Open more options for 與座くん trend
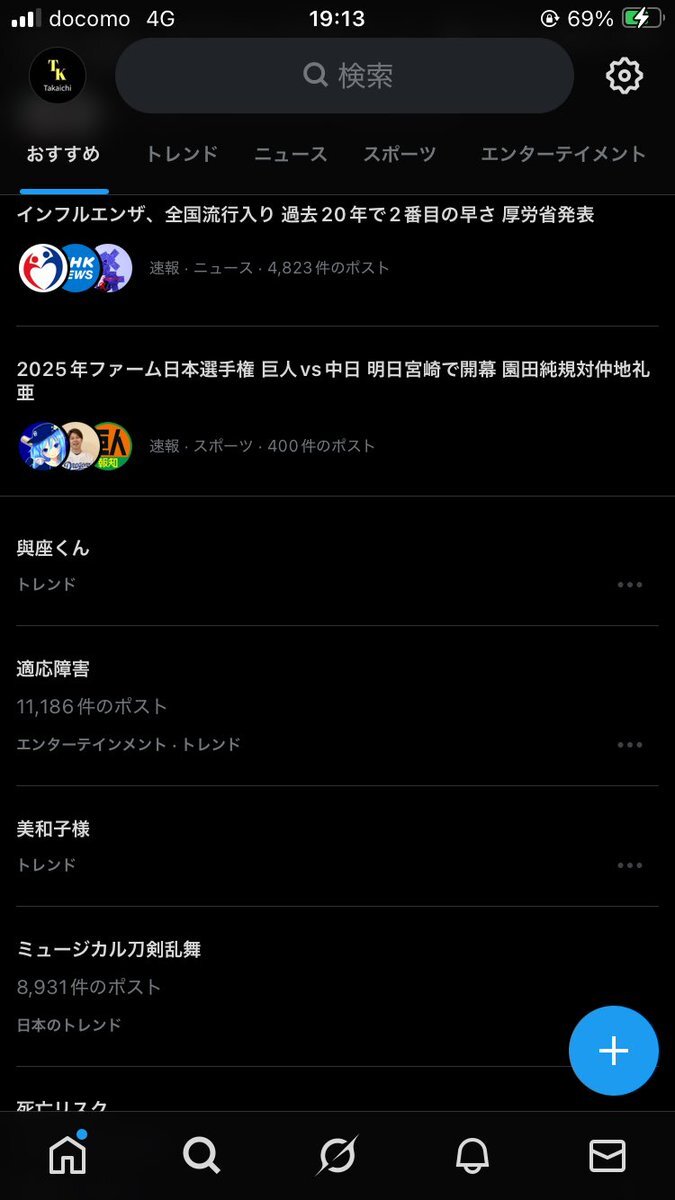675x1200 pixels. pos(629,585)
